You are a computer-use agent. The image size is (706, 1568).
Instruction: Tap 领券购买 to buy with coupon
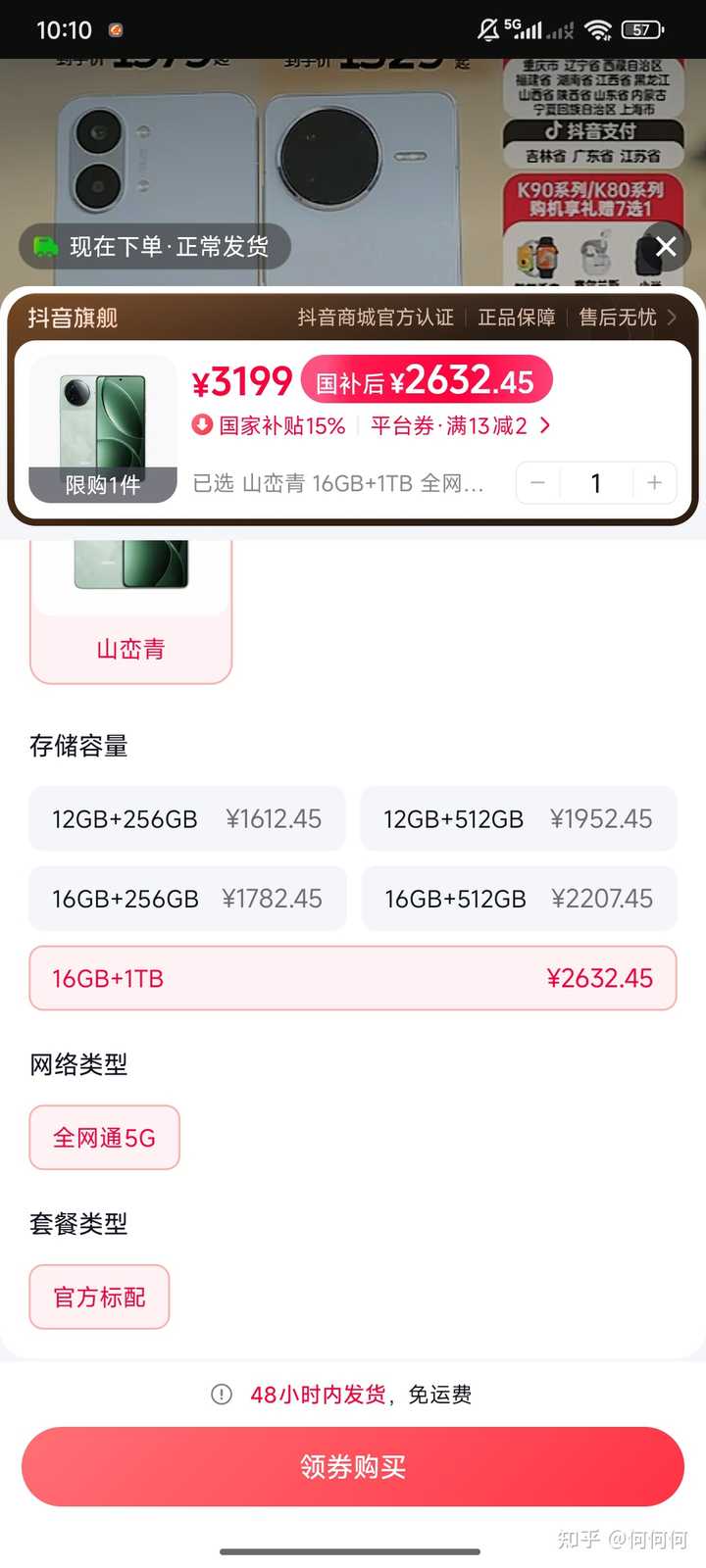(x=353, y=1467)
